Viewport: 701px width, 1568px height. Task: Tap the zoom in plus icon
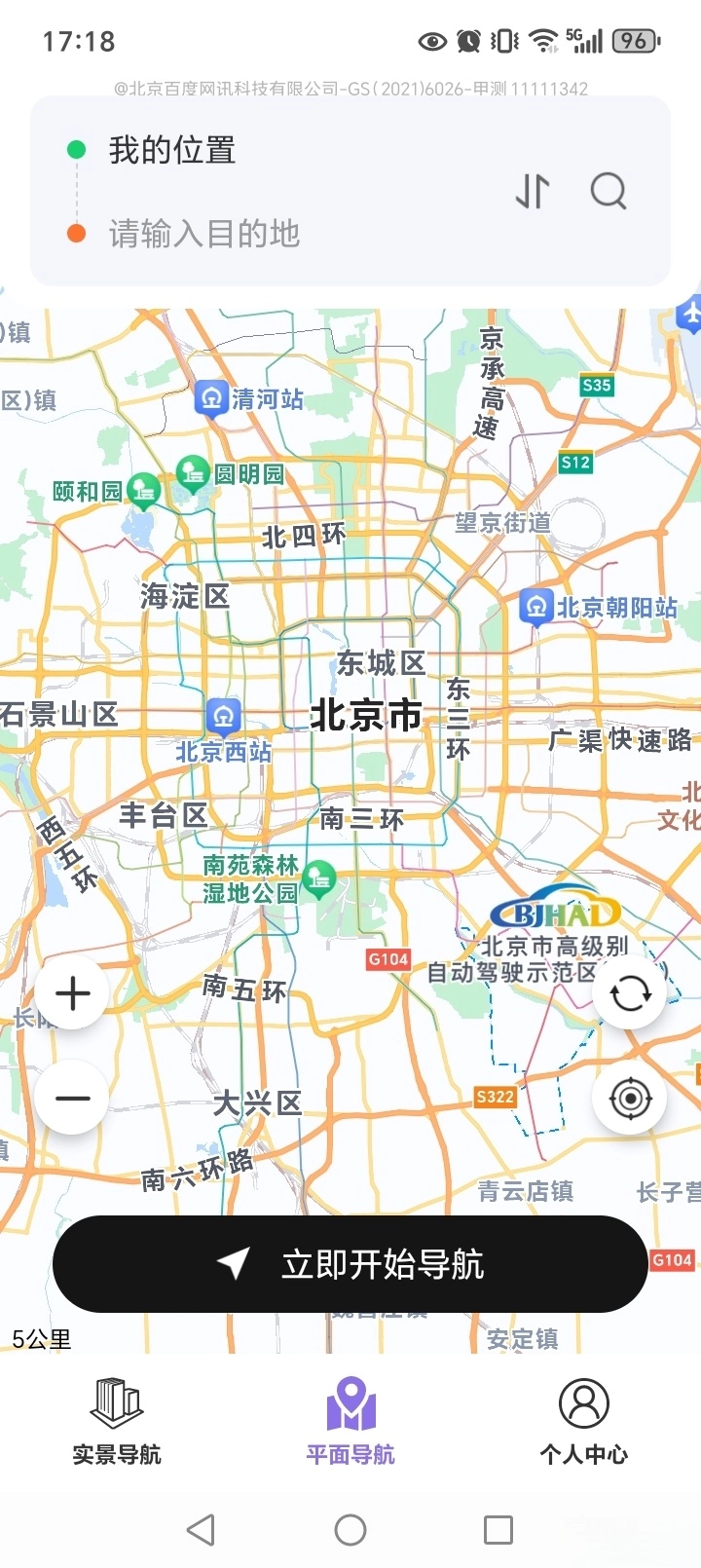point(71,992)
